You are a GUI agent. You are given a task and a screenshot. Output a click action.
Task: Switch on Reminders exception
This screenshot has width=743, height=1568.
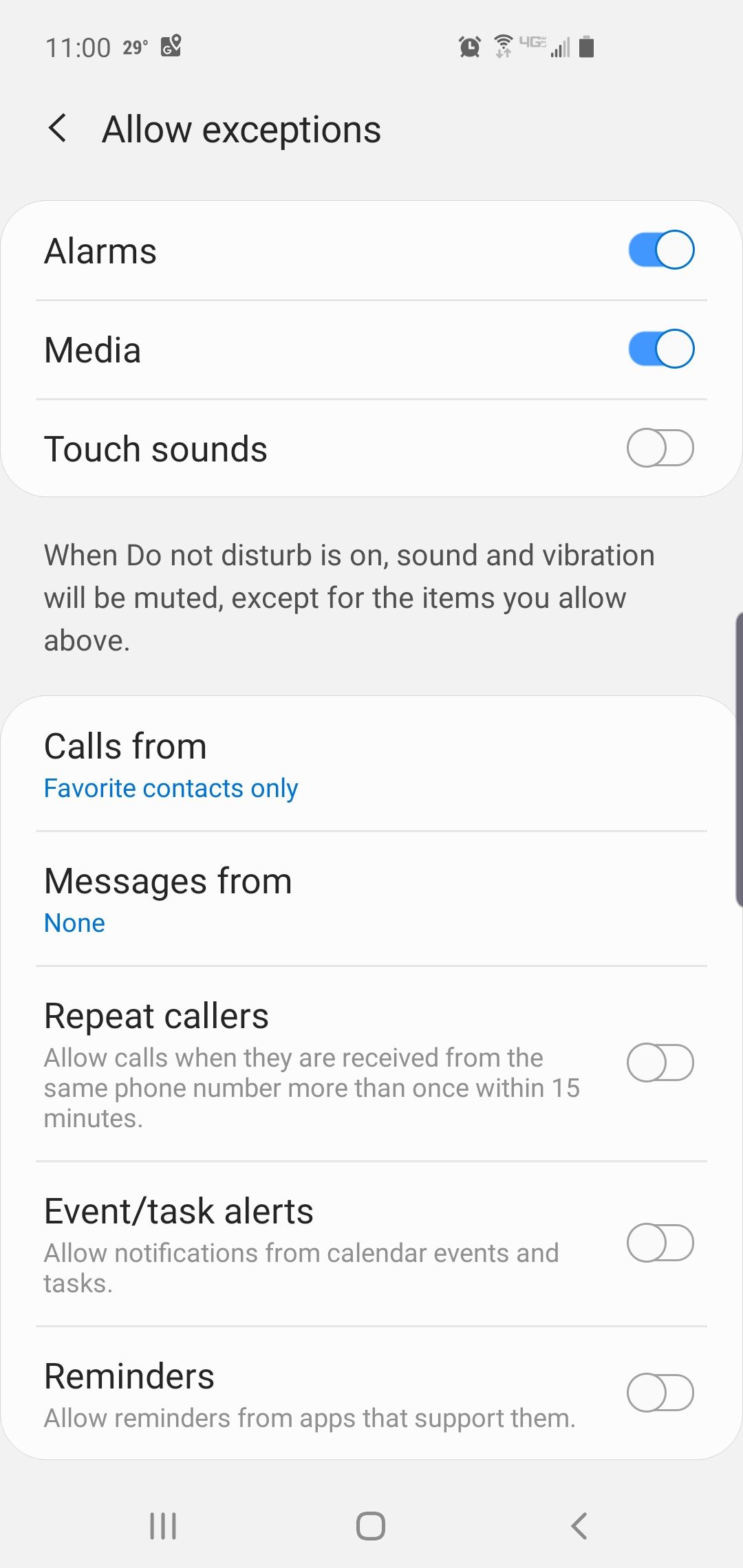click(x=660, y=1393)
